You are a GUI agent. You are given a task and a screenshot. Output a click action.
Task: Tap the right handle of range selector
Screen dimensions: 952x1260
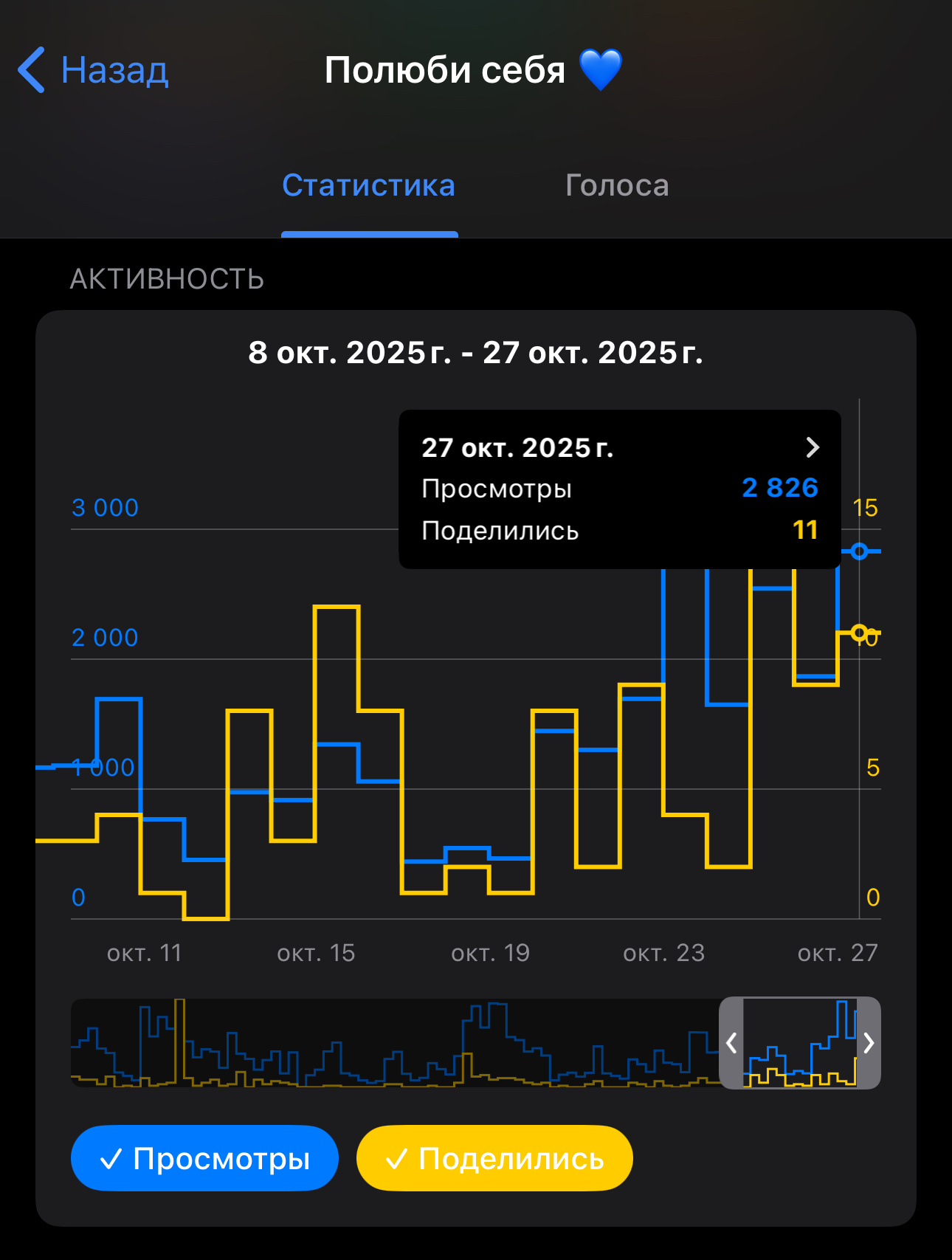pos(869,1043)
